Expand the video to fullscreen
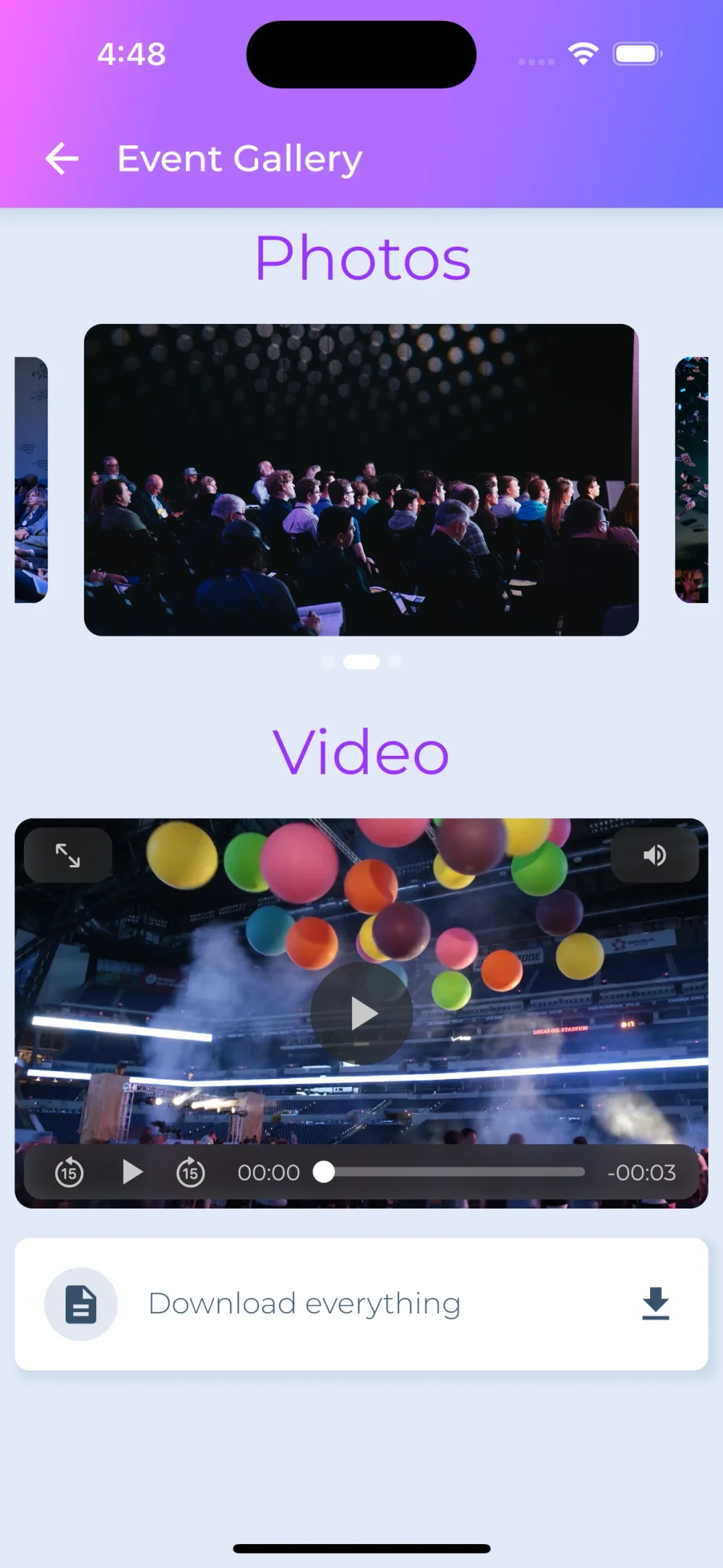723x1568 pixels. 68,856
